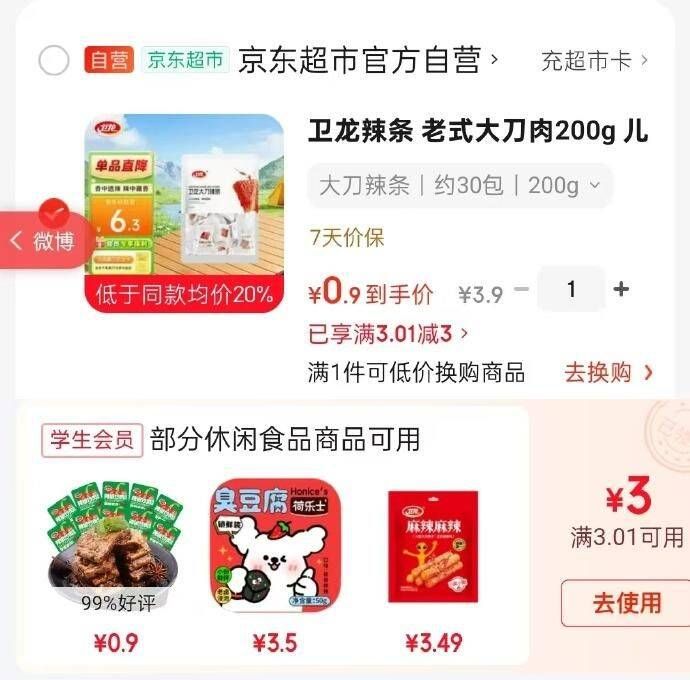This screenshot has width=690, height=680.
Task: Decrease the quantity with the minus button
Action: [x=521, y=290]
